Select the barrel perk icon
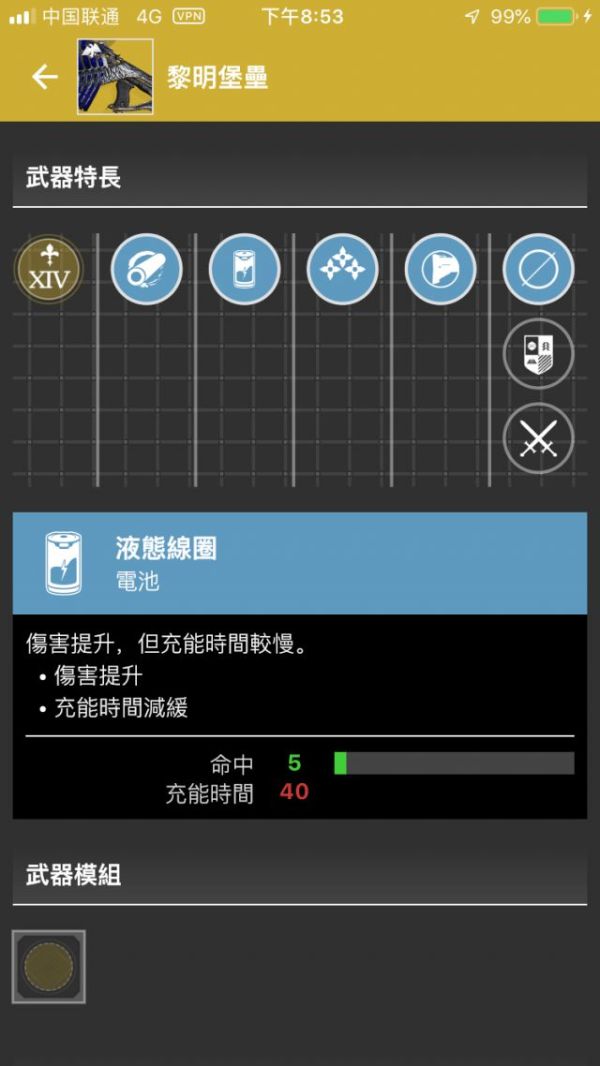 [146, 269]
